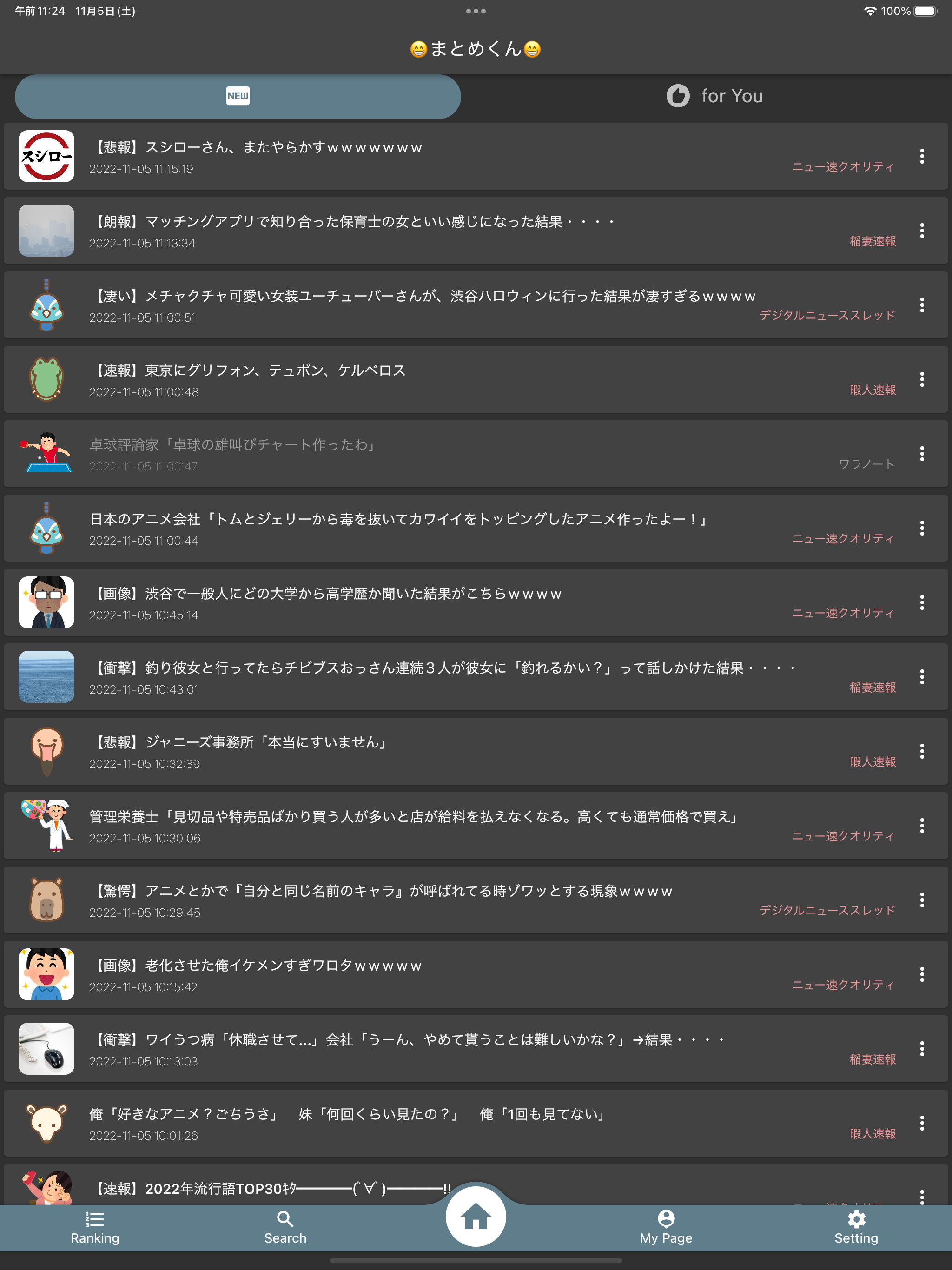Tap the スシロー logo thumbnail on the first article

point(46,156)
